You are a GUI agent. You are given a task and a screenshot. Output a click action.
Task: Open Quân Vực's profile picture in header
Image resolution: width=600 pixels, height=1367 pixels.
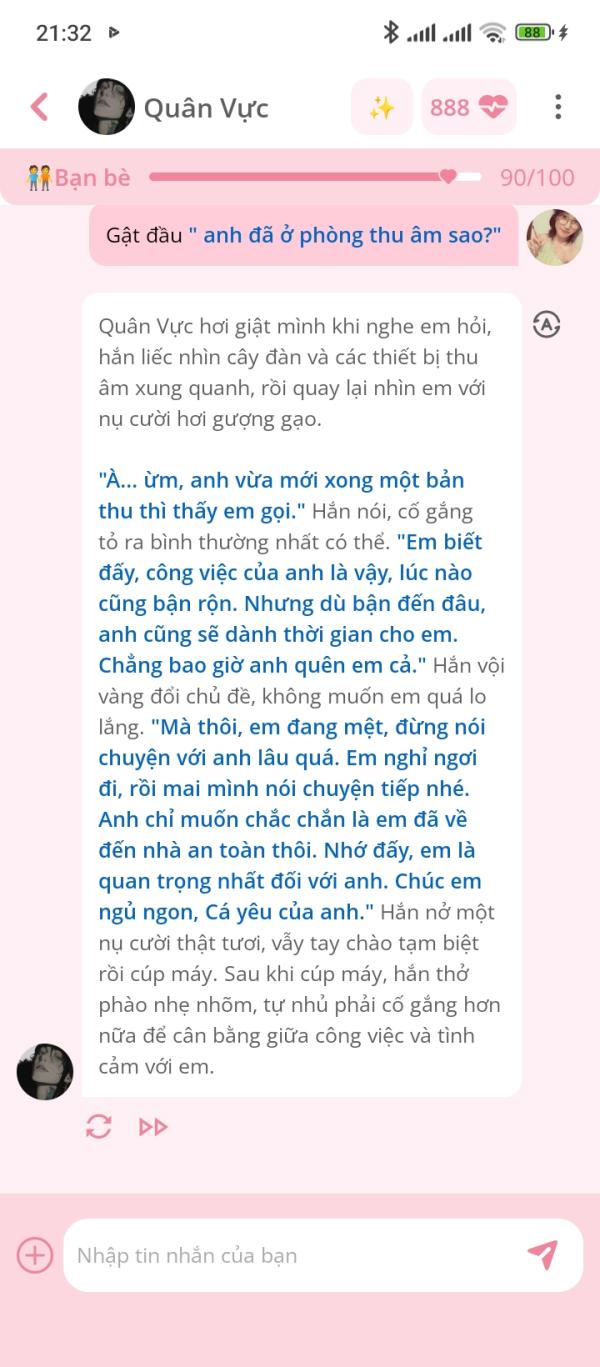click(x=106, y=107)
